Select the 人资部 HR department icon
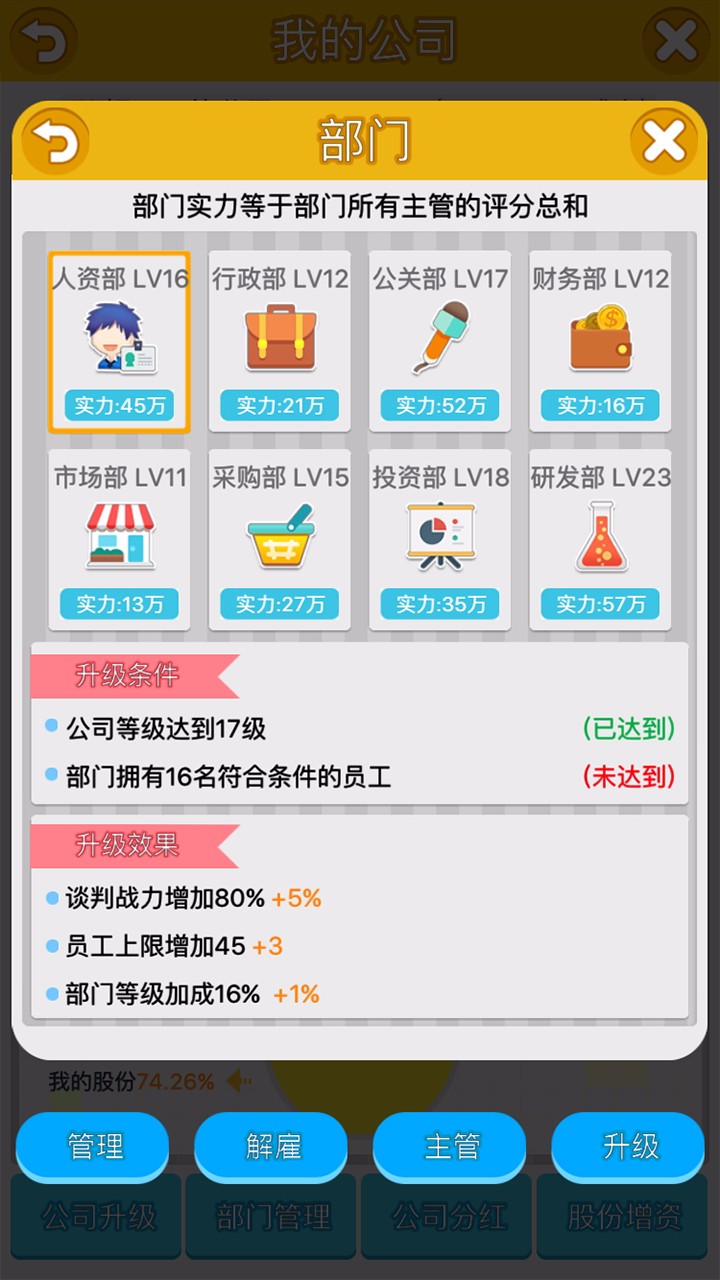Screen dimensions: 720x1280 click(120, 338)
